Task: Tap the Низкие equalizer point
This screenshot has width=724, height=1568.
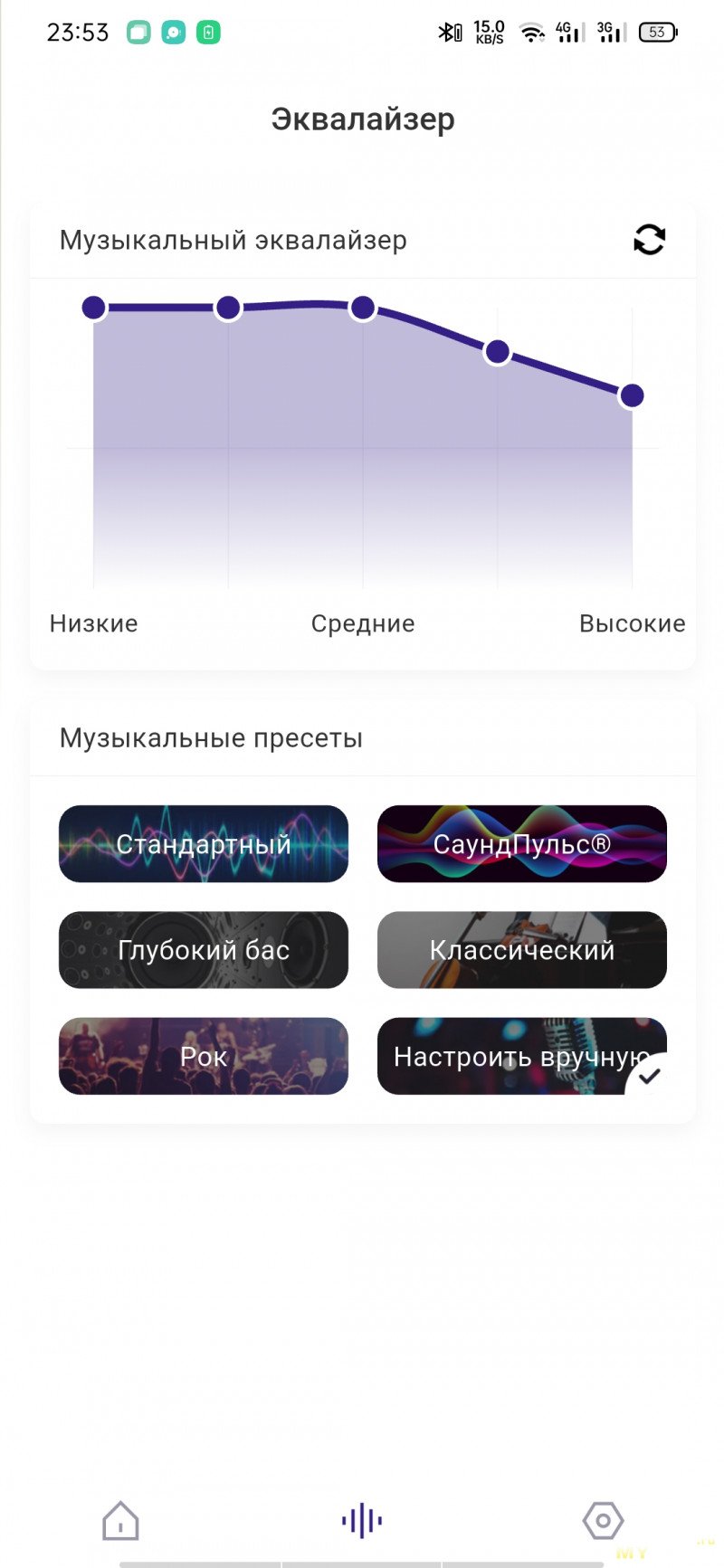Action: click(94, 308)
